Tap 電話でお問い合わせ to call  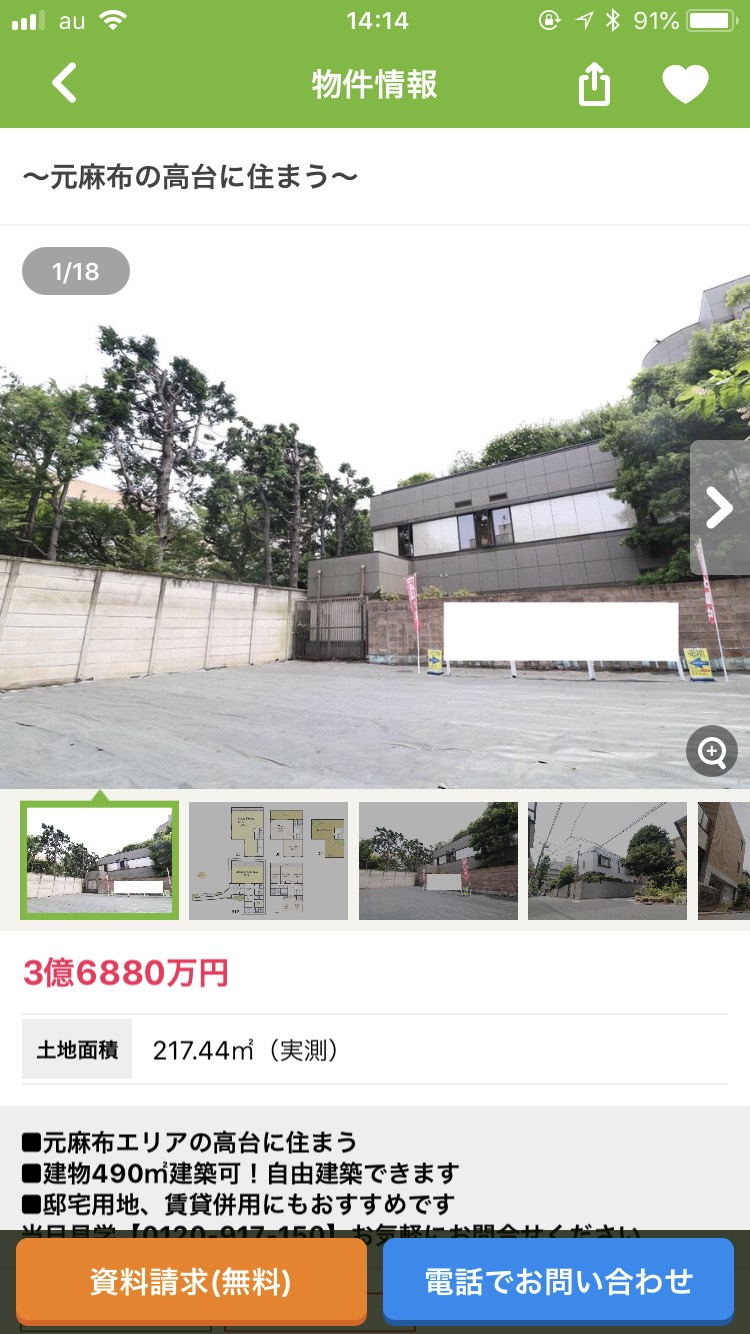(558, 1281)
